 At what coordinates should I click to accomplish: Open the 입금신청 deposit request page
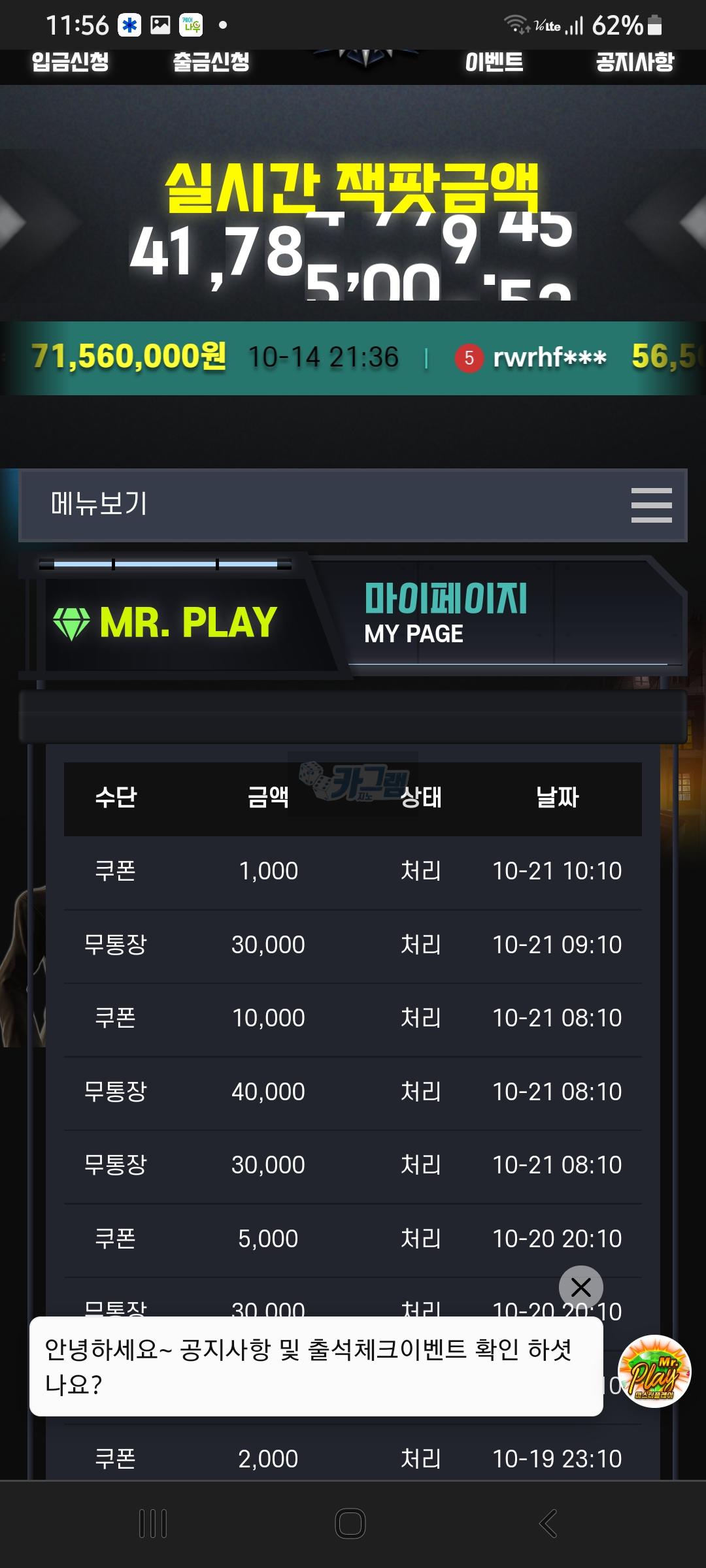(70, 63)
